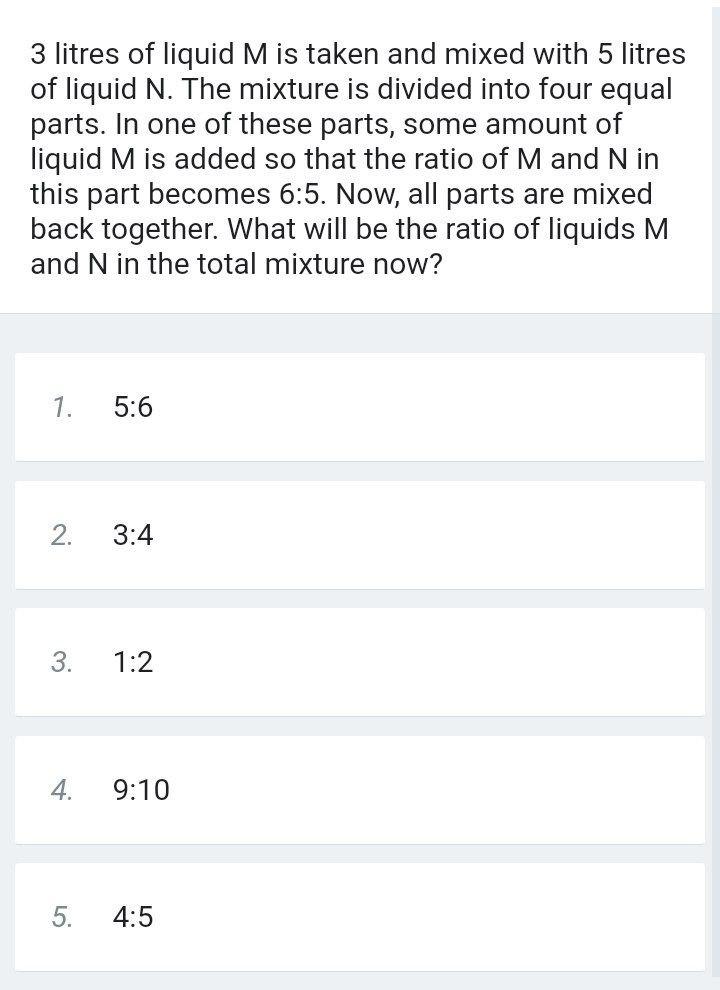Select answer option 1, 5:6
This screenshot has height=990, width=720.
tap(360, 407)
